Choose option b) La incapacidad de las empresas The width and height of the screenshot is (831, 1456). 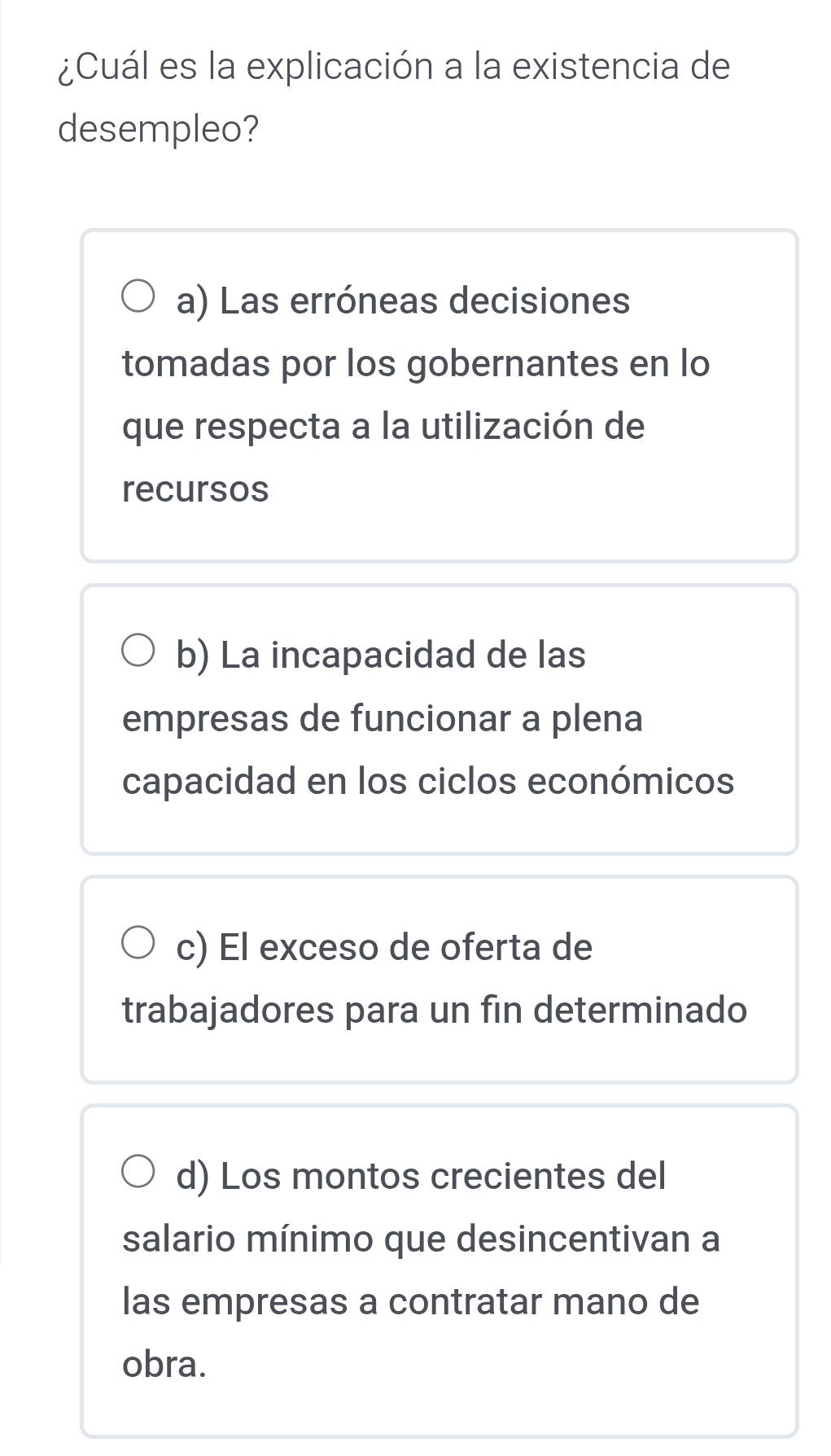[138, 653]
